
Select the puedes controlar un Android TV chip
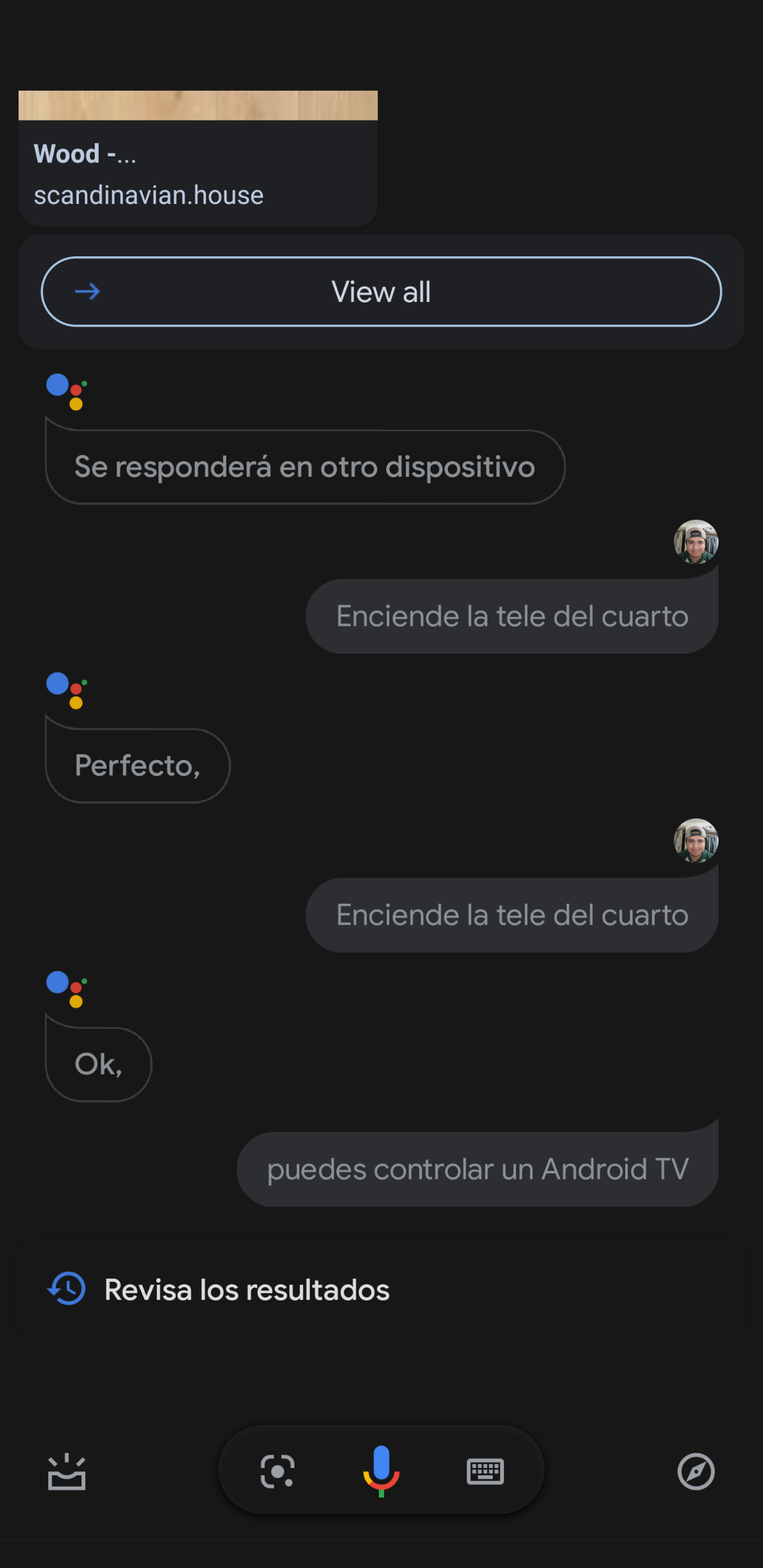point(478,1169)
